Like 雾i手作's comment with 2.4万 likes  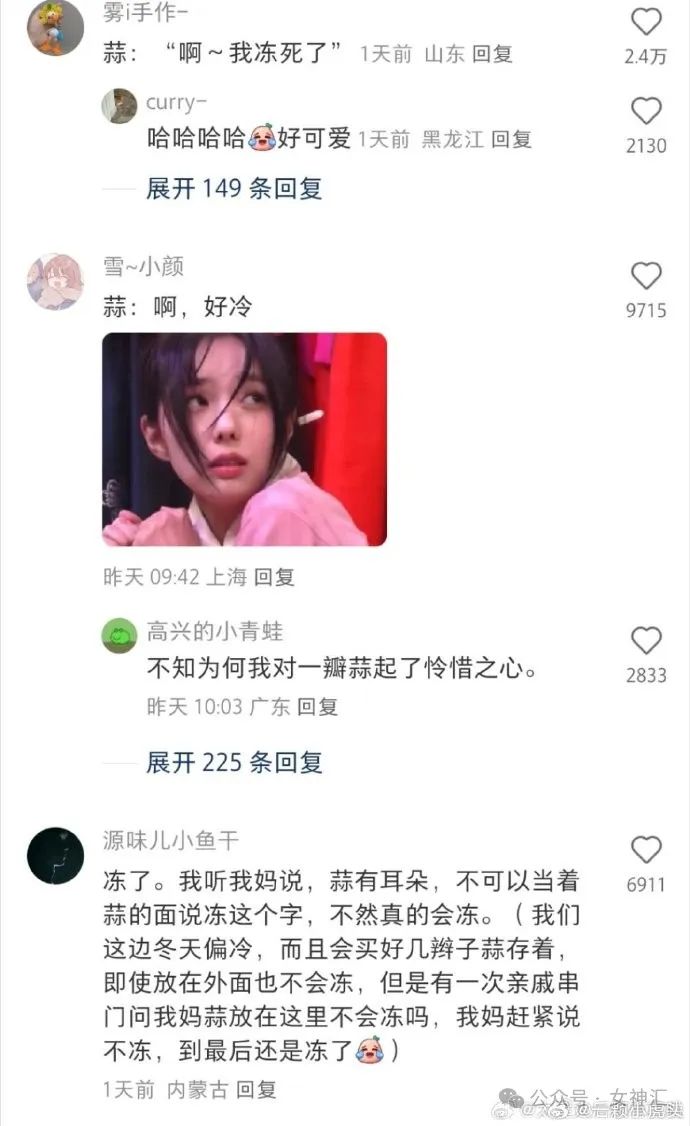645,22
